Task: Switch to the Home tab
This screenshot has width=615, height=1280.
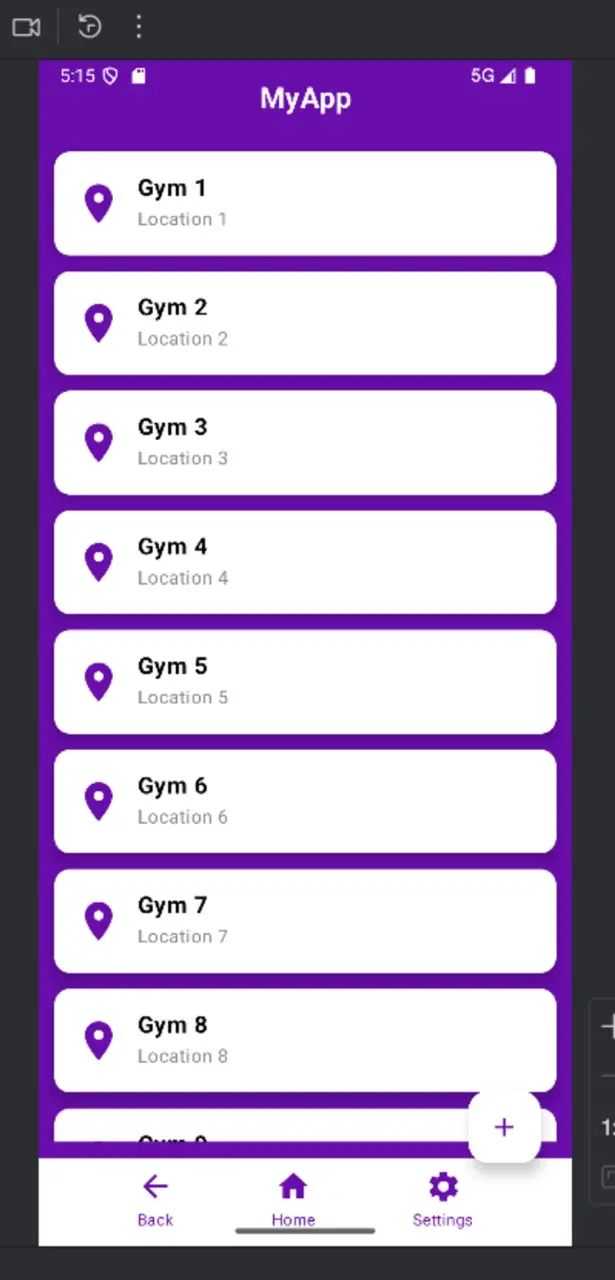Action: 293,1200
